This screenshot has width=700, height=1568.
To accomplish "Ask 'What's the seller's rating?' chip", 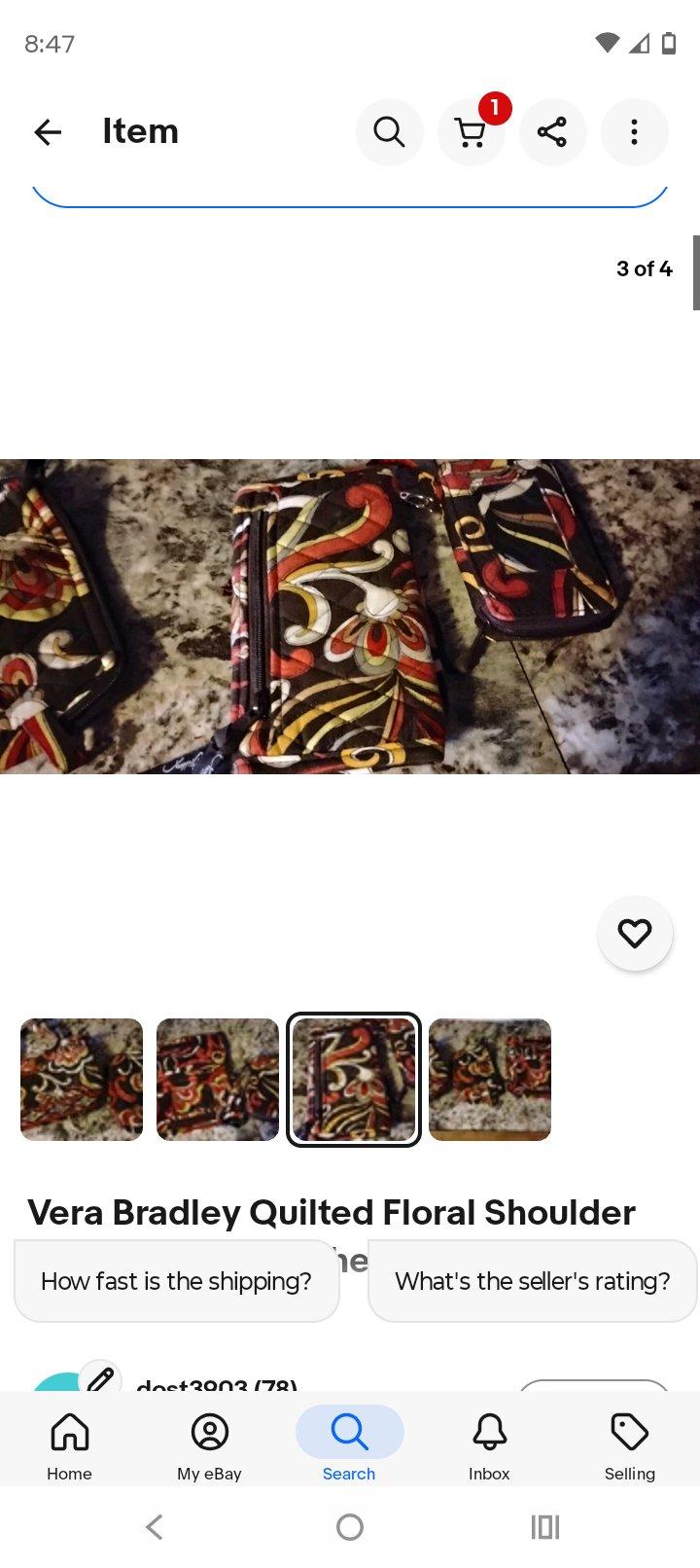I will click(x=532, y=1280).
